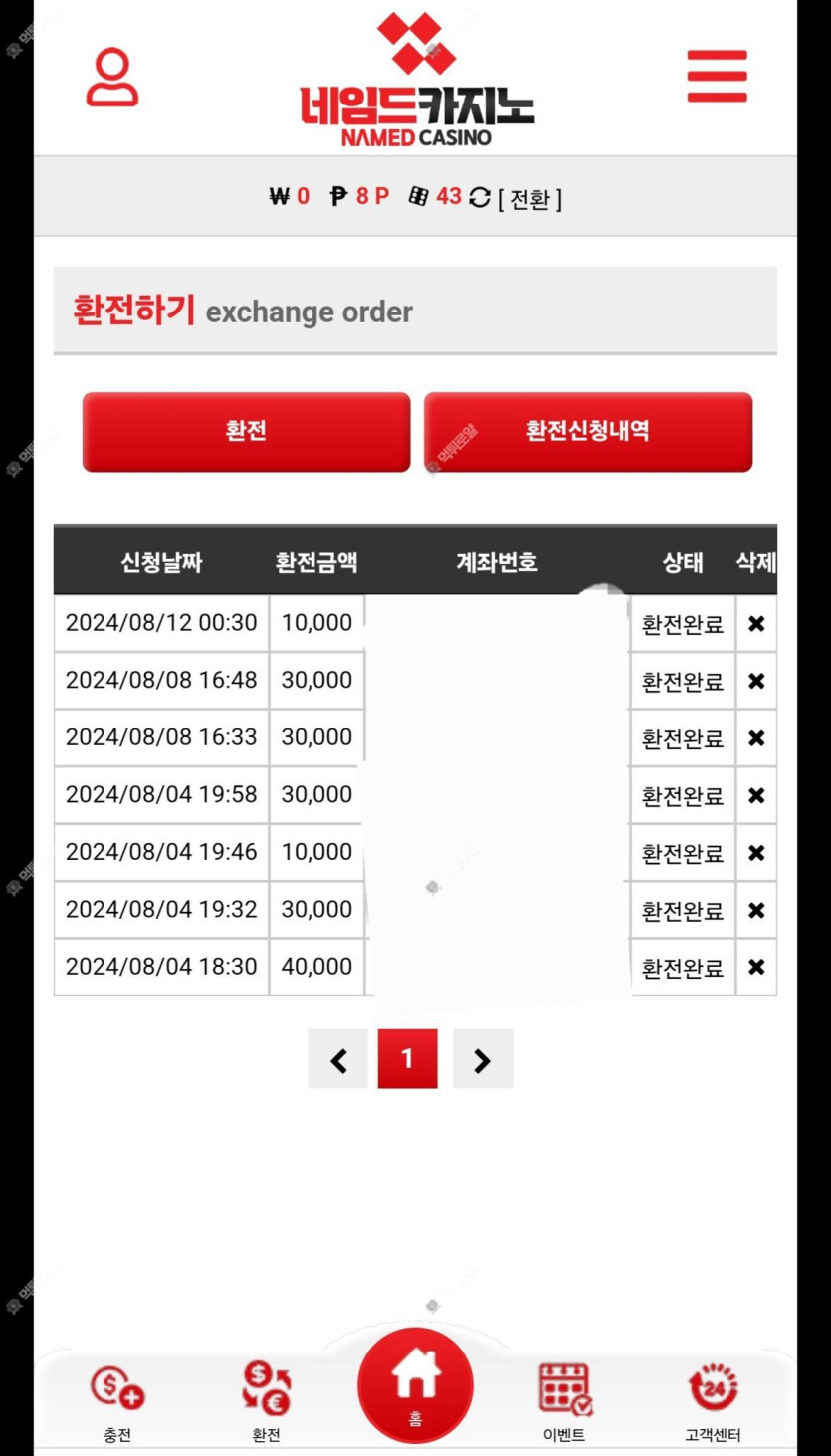Screen dimensions: 831x1456
Task: Open the user profile icon
Action: [x=111, y=77]
